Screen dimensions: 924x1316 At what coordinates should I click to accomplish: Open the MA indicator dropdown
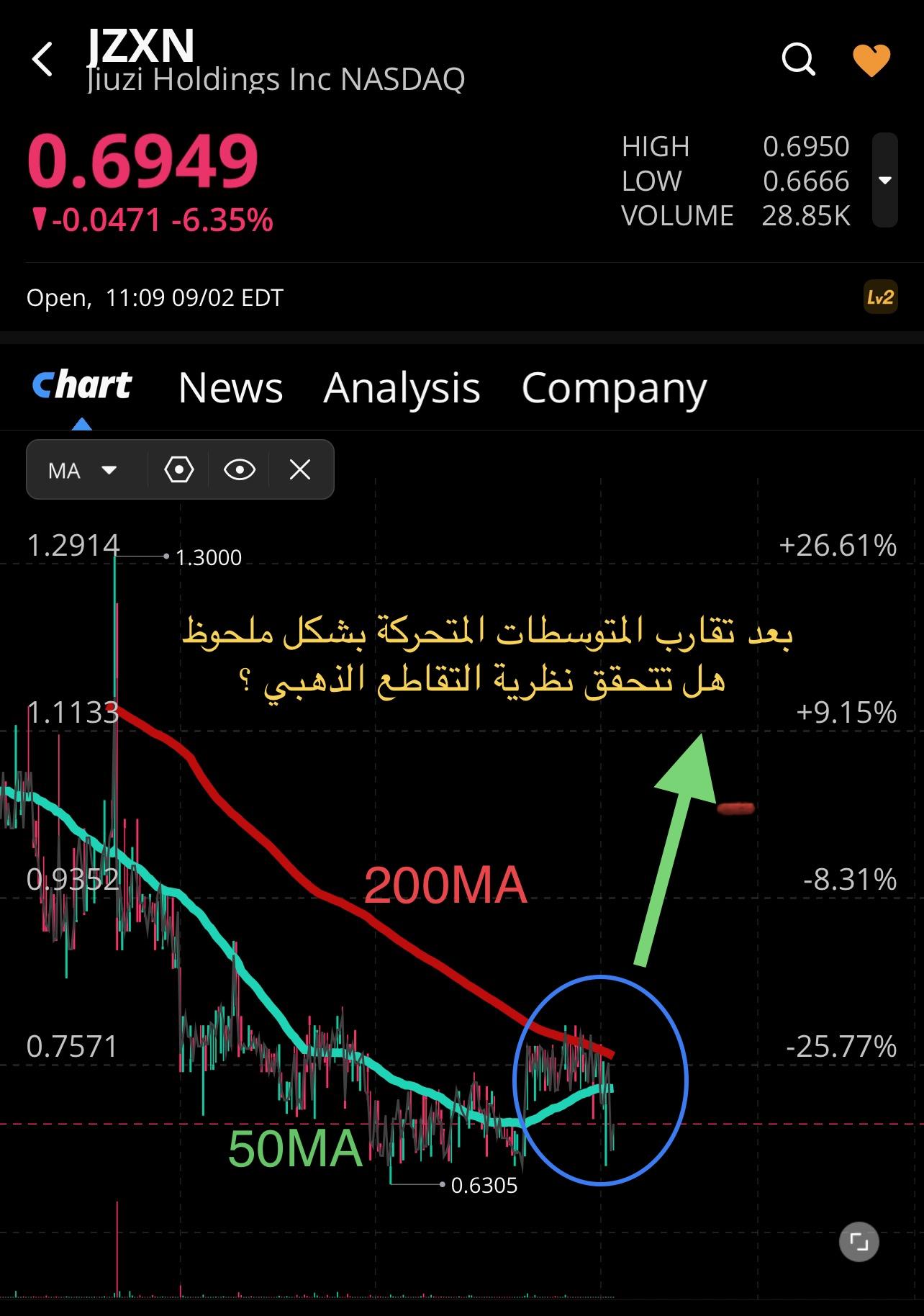[x=83, y=471]
